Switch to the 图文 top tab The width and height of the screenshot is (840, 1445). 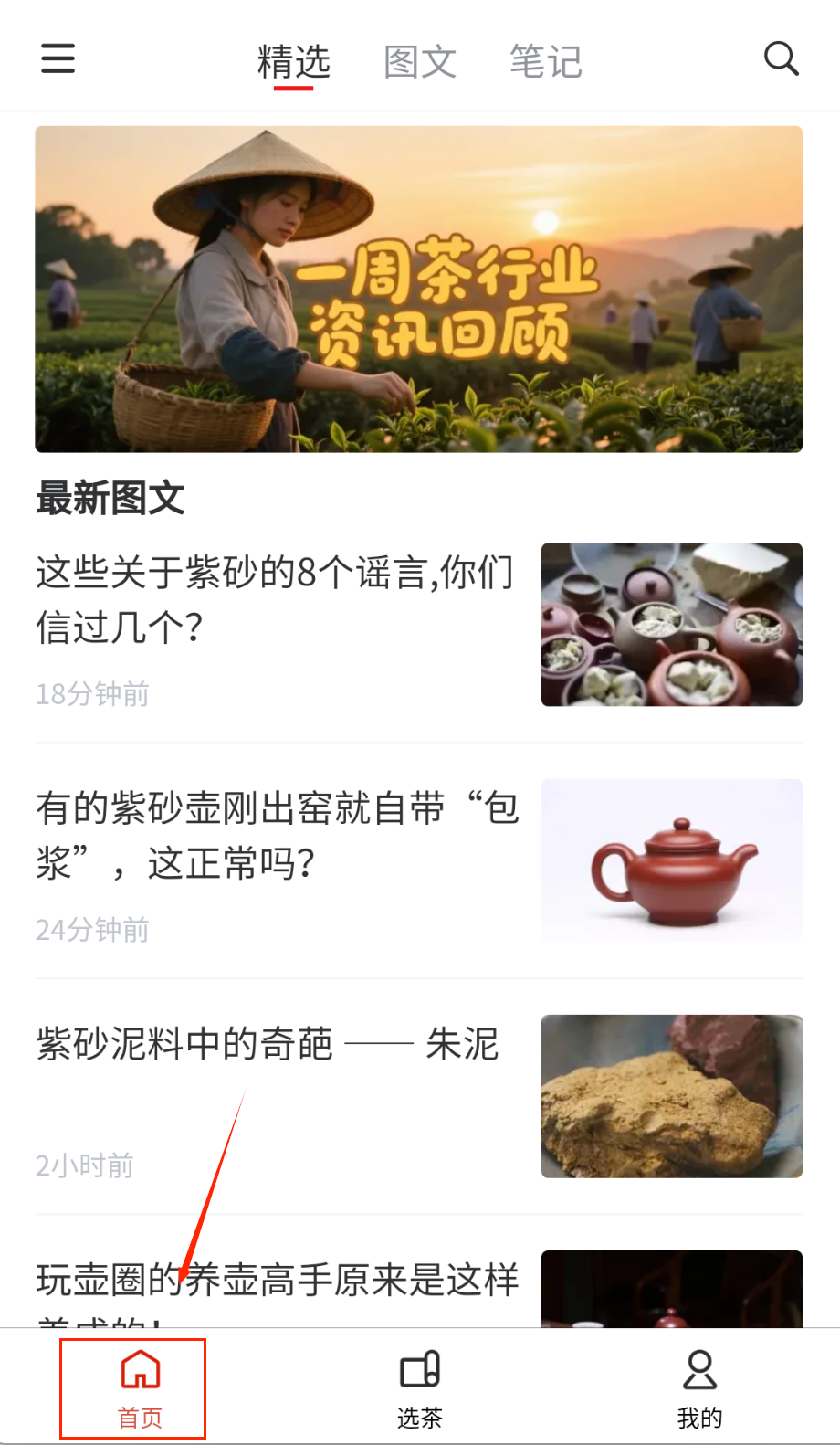point(419,62)
